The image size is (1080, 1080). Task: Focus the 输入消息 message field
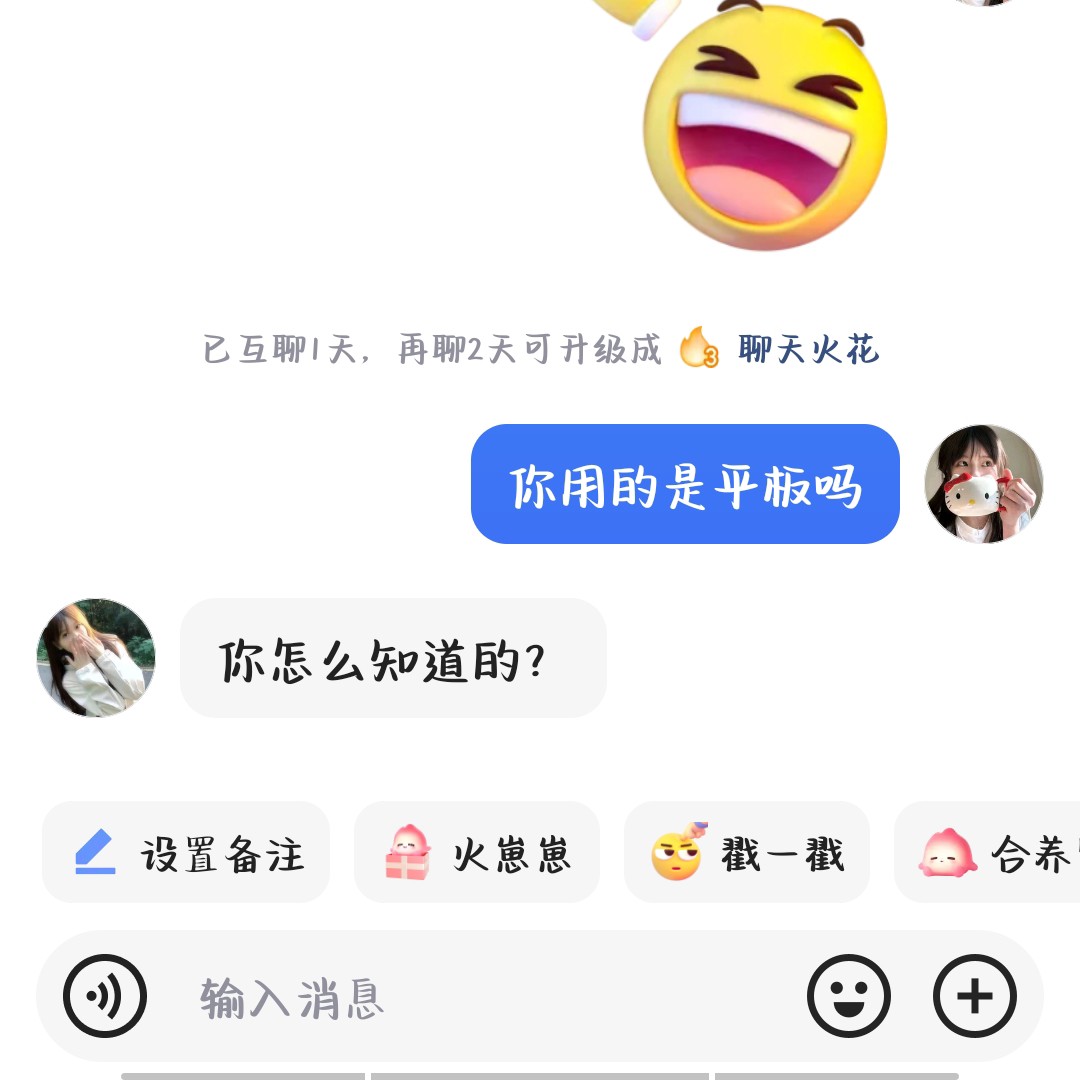click(x=480, y=997)
